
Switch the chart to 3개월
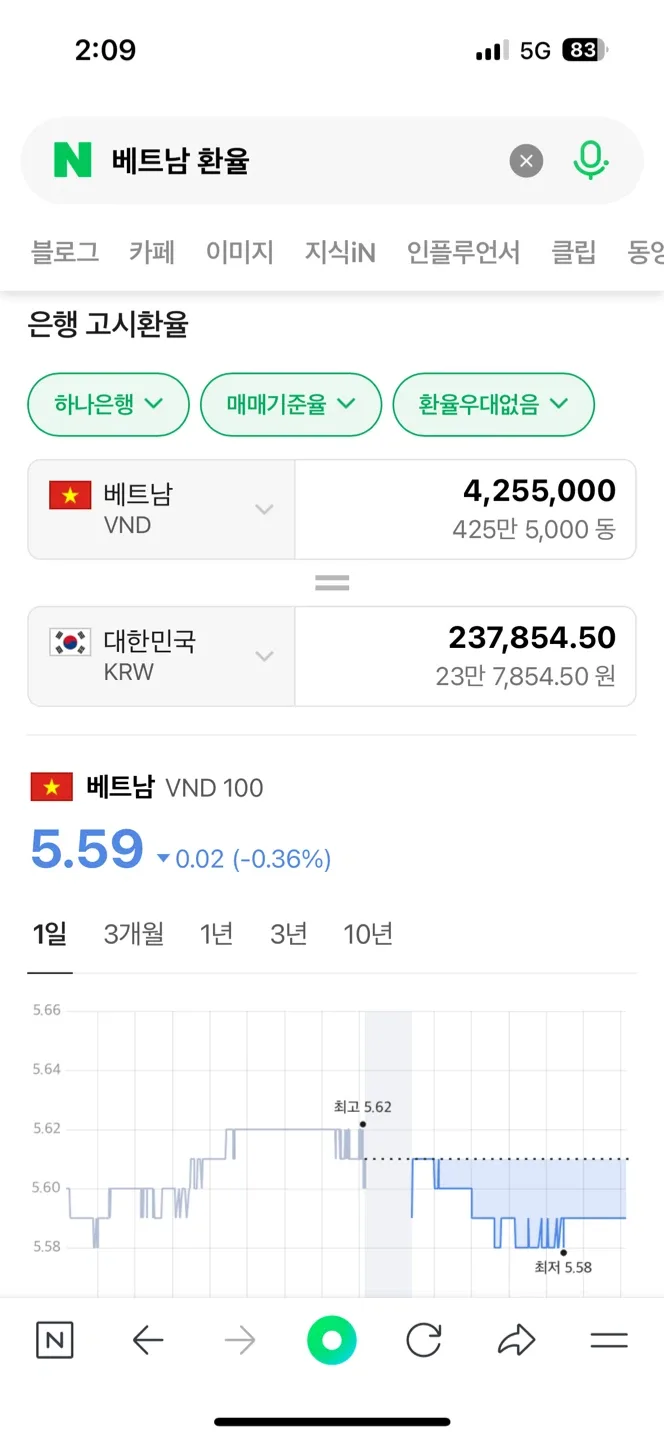(134, 934)
